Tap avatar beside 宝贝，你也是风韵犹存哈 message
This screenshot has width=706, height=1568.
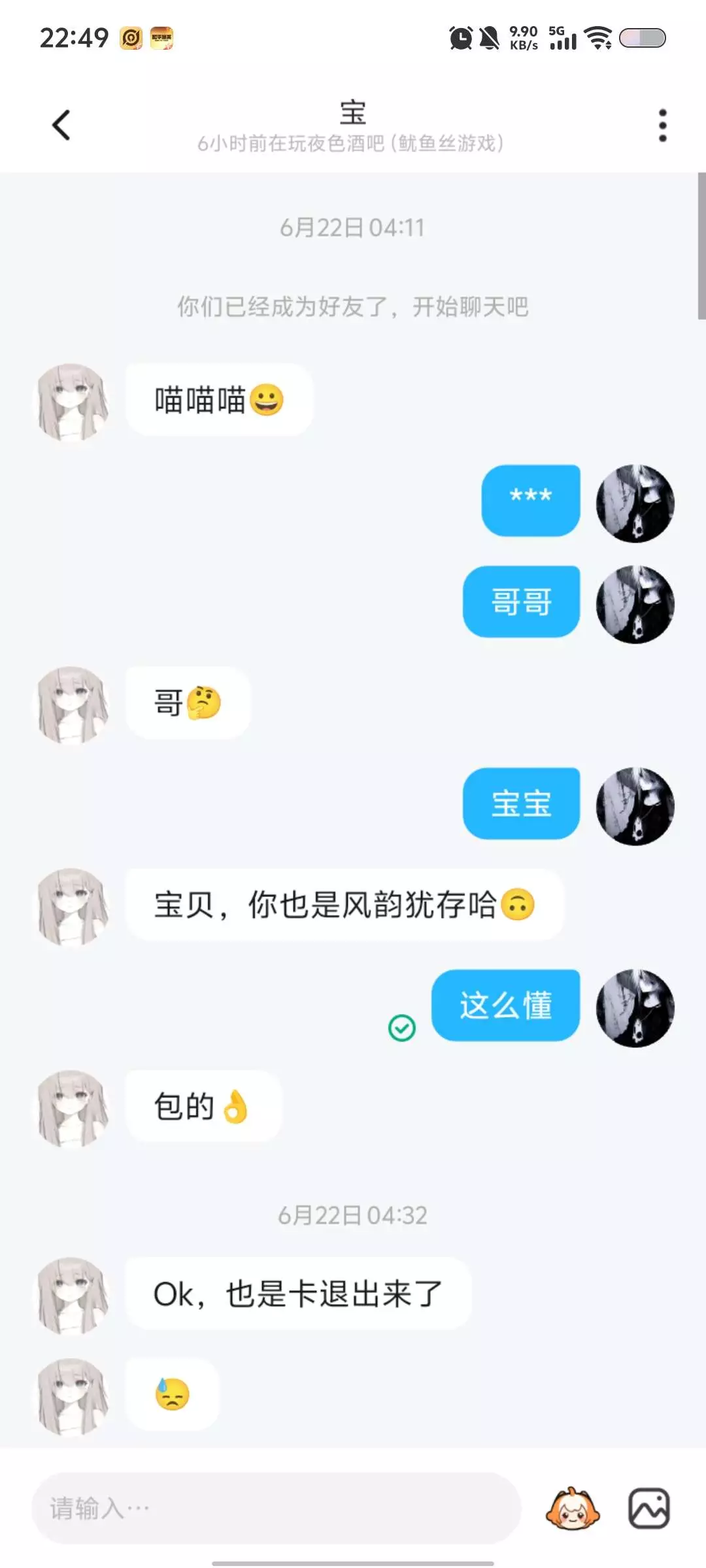(72, 907)
